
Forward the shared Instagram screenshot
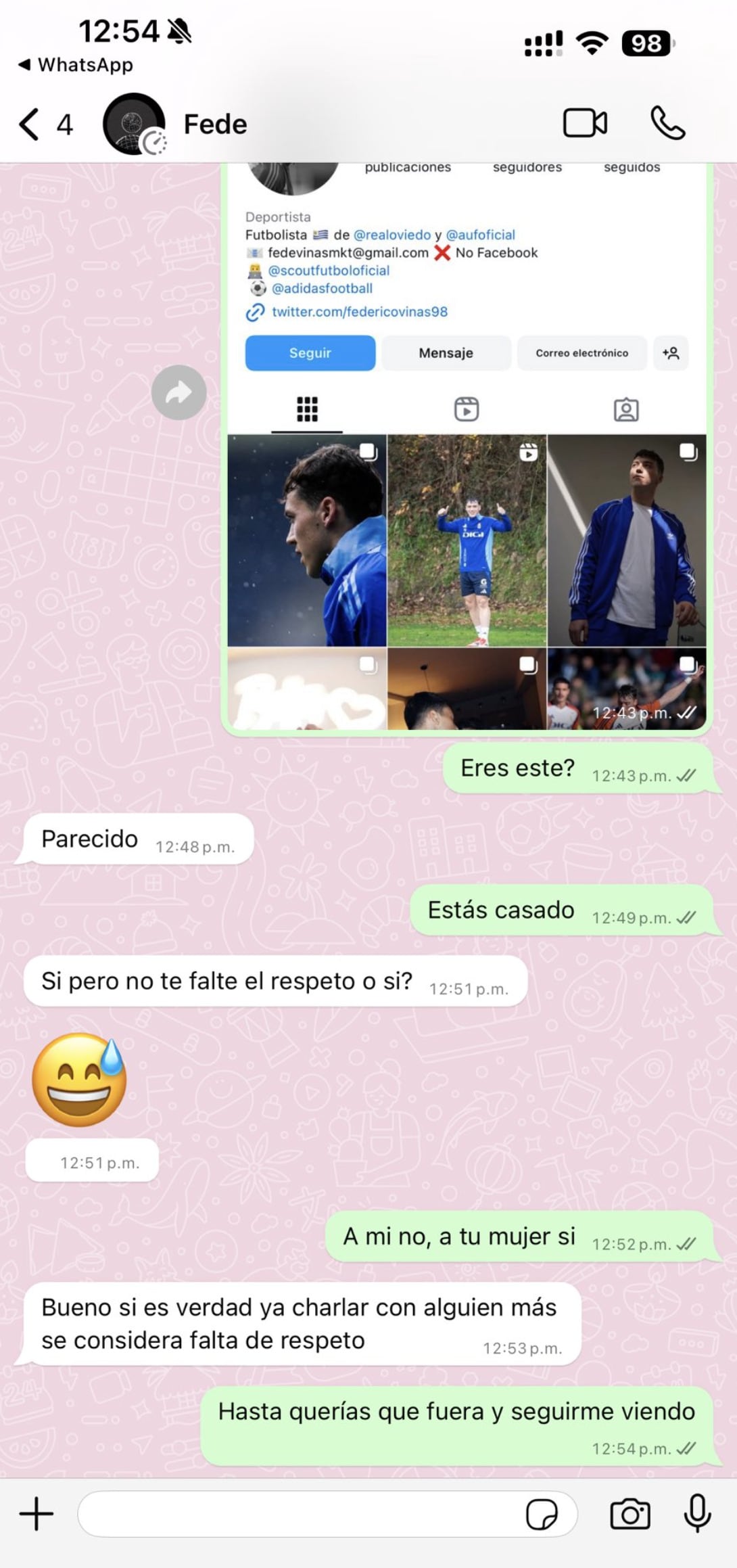tap(179, 391)
